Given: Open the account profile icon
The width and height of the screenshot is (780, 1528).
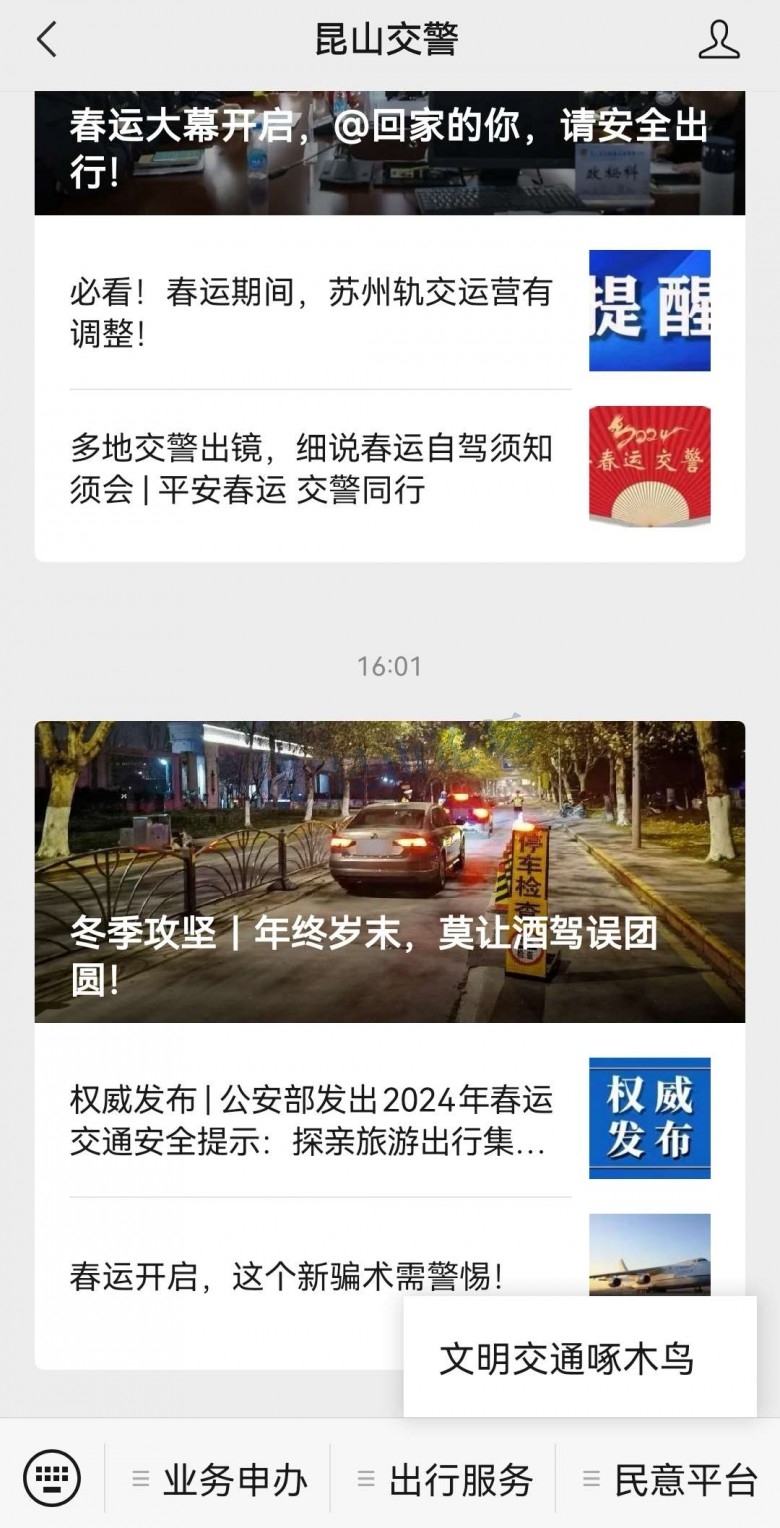Looking at the screenshot, I should pos(718,40).
